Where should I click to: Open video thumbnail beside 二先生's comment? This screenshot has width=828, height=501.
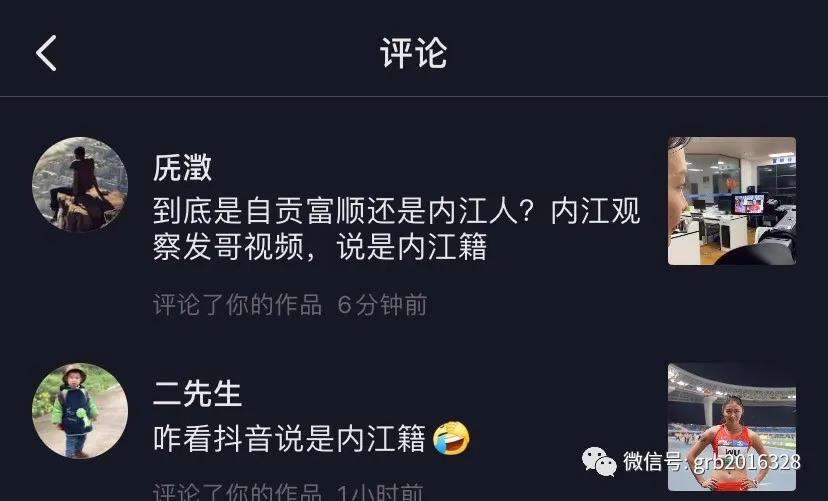(x=731, y=425)
